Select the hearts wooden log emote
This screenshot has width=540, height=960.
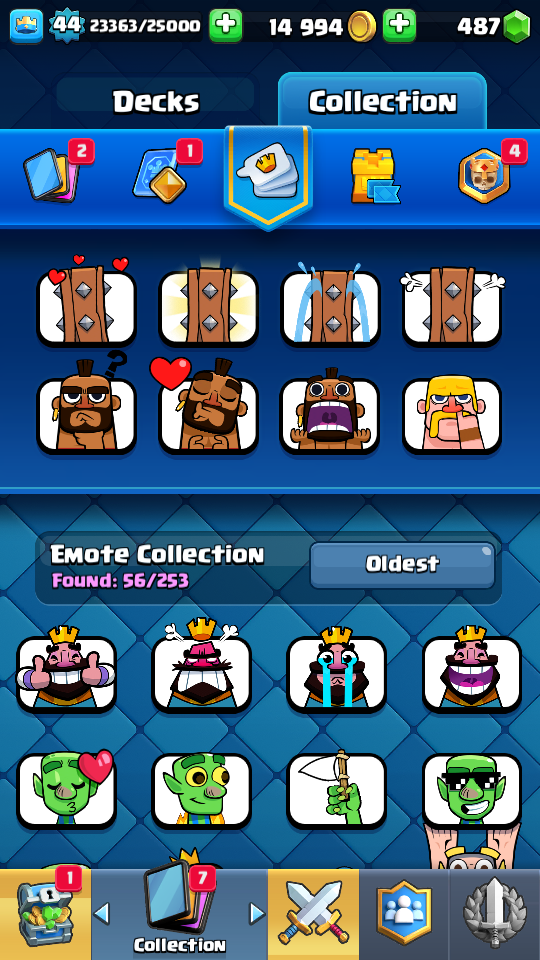pyautogui.click(x=86, y=305)
